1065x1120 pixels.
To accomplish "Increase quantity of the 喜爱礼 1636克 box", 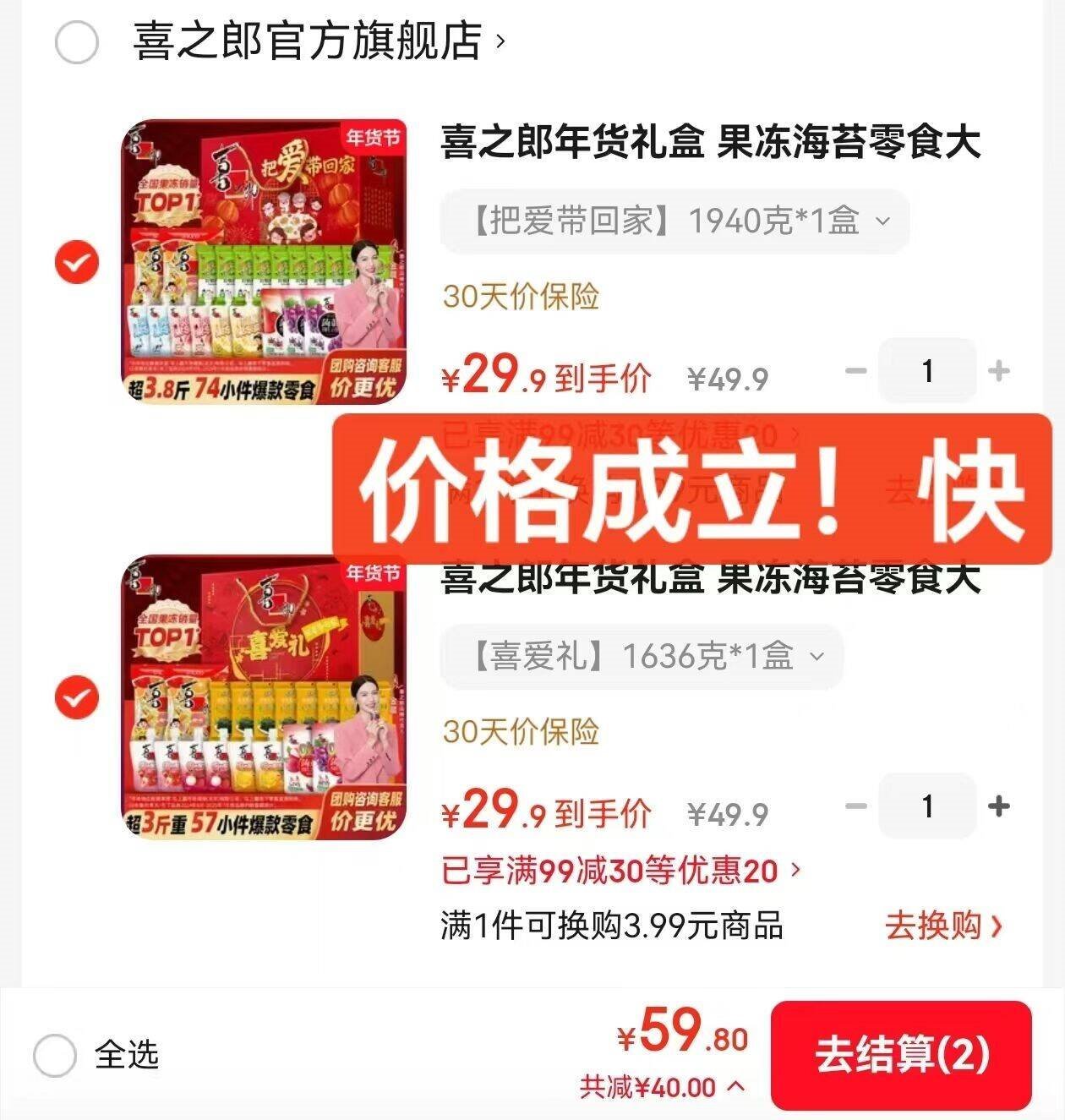I will (998, 806).
